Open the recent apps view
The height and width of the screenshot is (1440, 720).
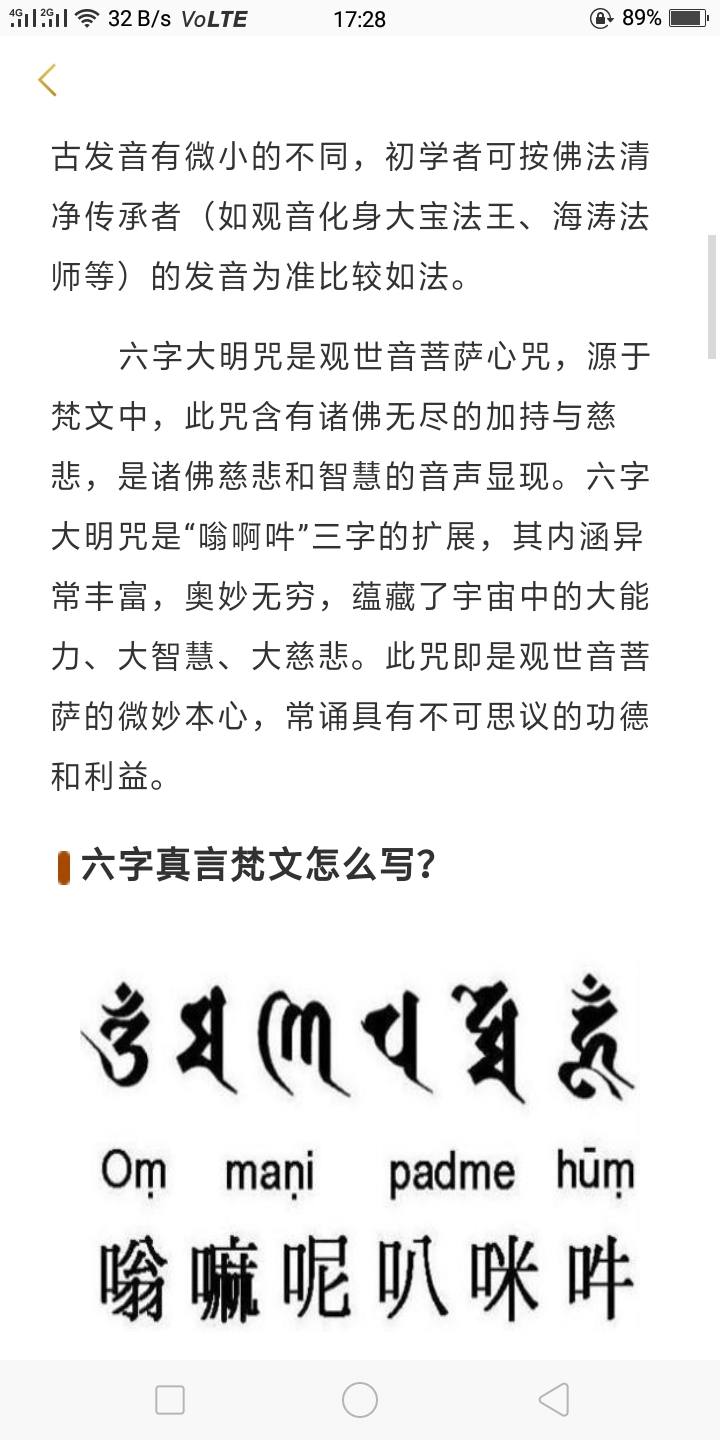tap(170, 1400)
